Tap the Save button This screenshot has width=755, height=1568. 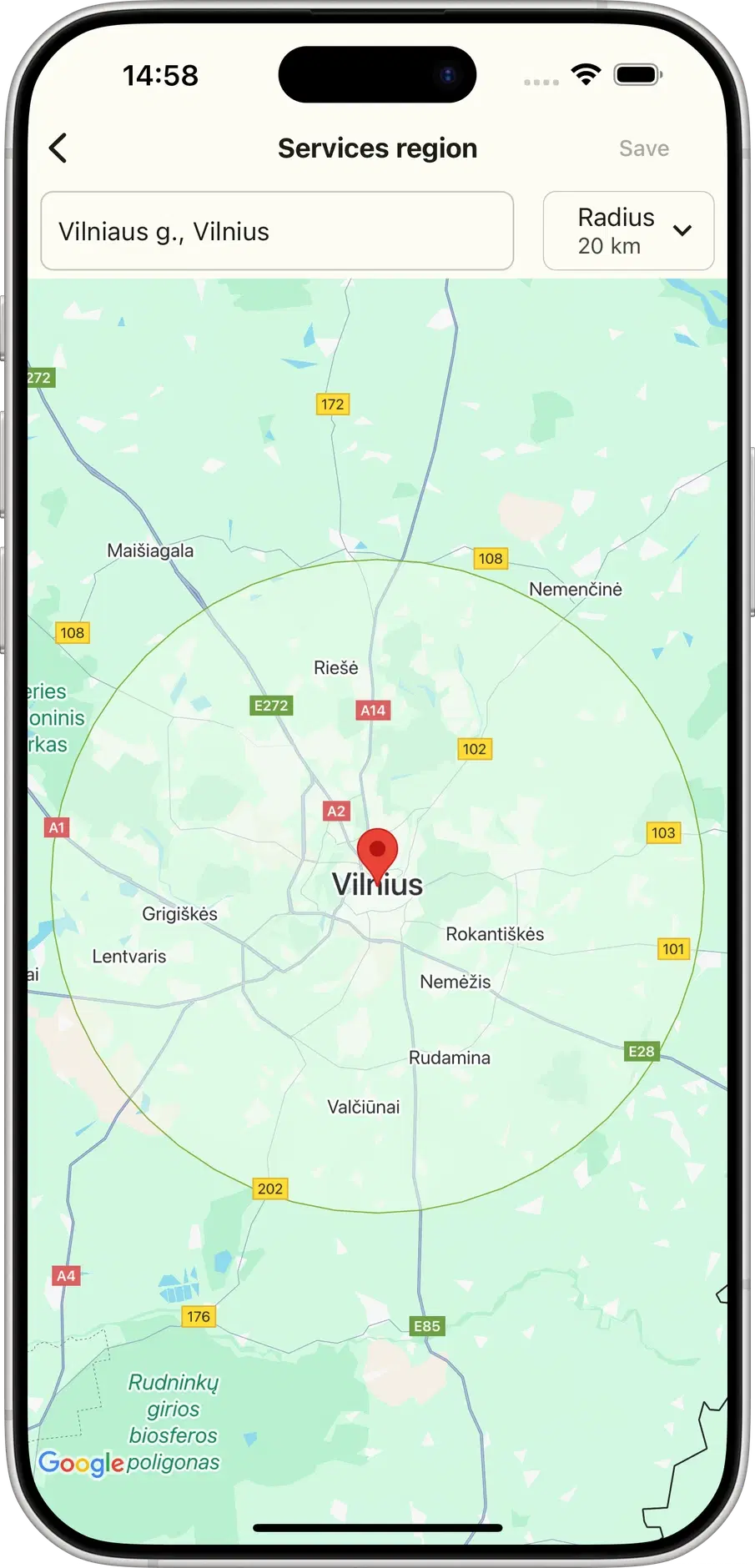point(643,148)
